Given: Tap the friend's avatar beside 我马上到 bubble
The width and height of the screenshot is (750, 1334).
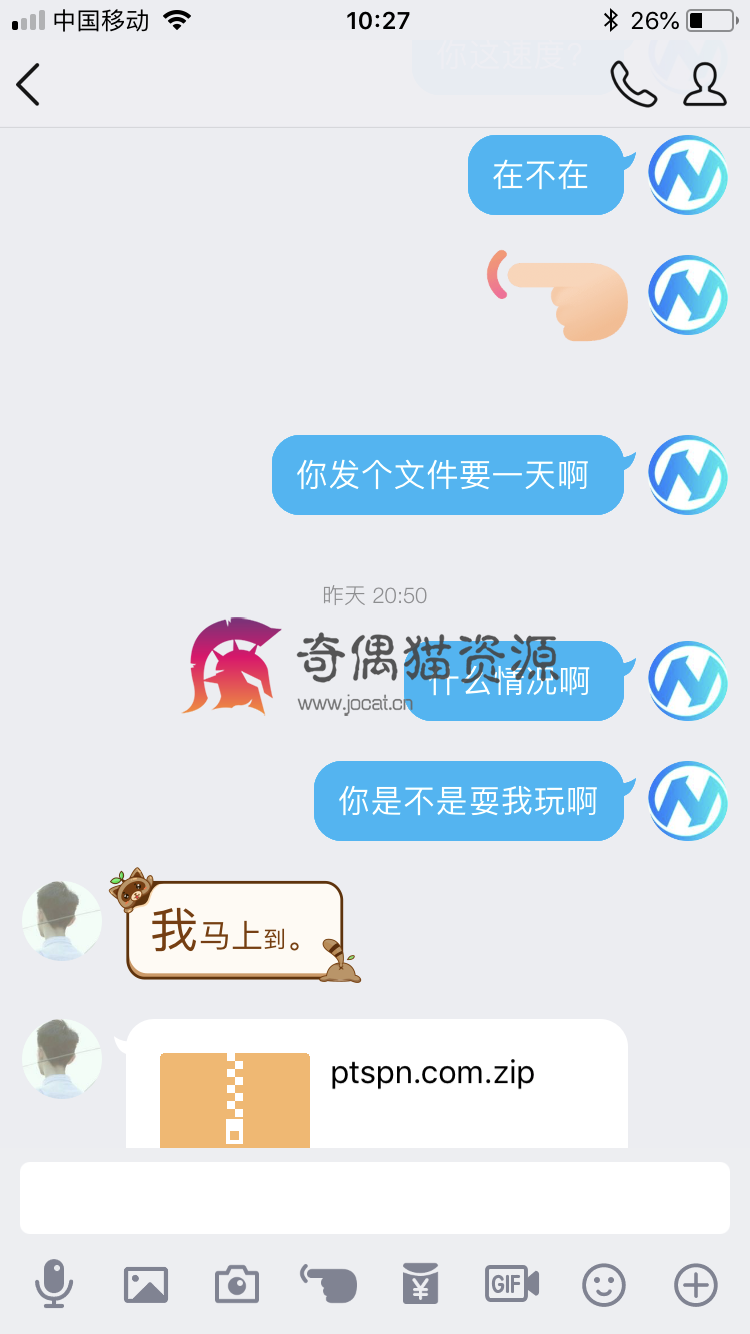Looking at the screenshot, I should point(62,921).
